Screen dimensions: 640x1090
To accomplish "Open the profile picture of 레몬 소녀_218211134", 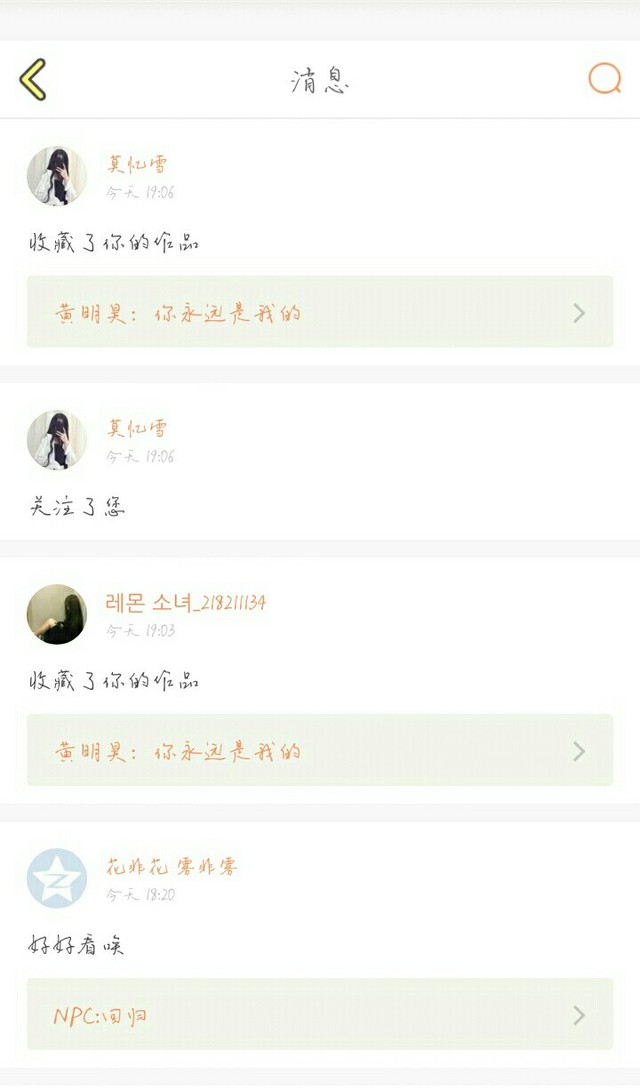I will 56,614.
